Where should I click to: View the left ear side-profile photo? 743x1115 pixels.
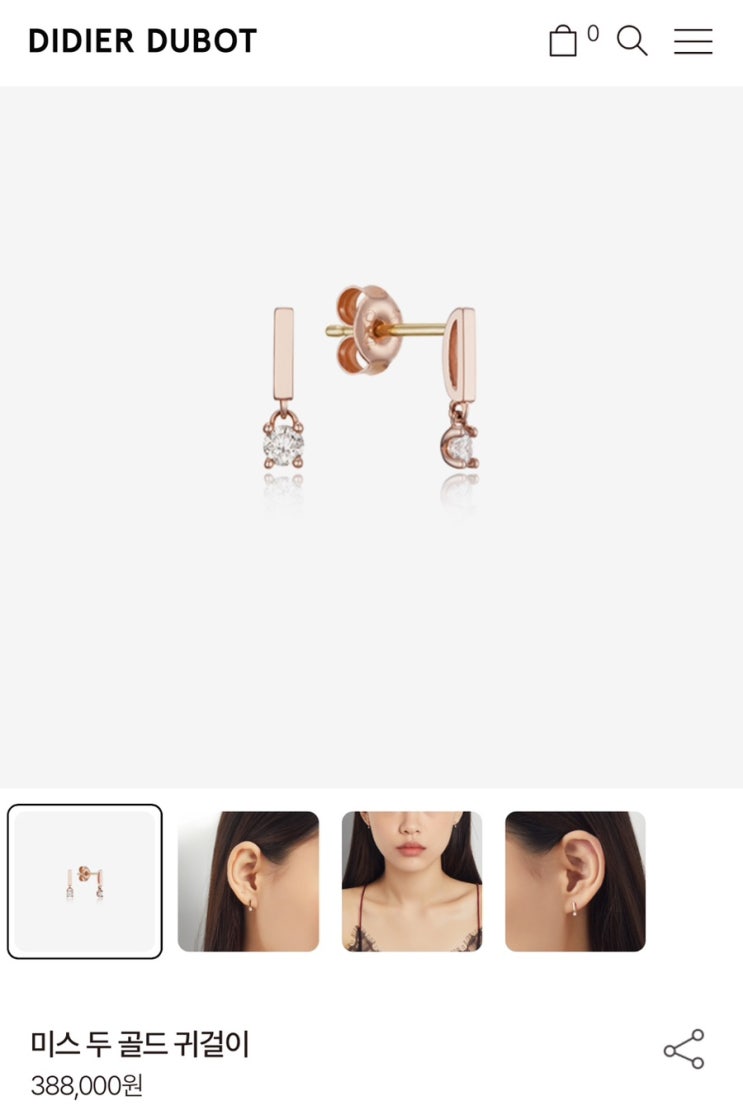pyautogui.click(x=248, y=881)
